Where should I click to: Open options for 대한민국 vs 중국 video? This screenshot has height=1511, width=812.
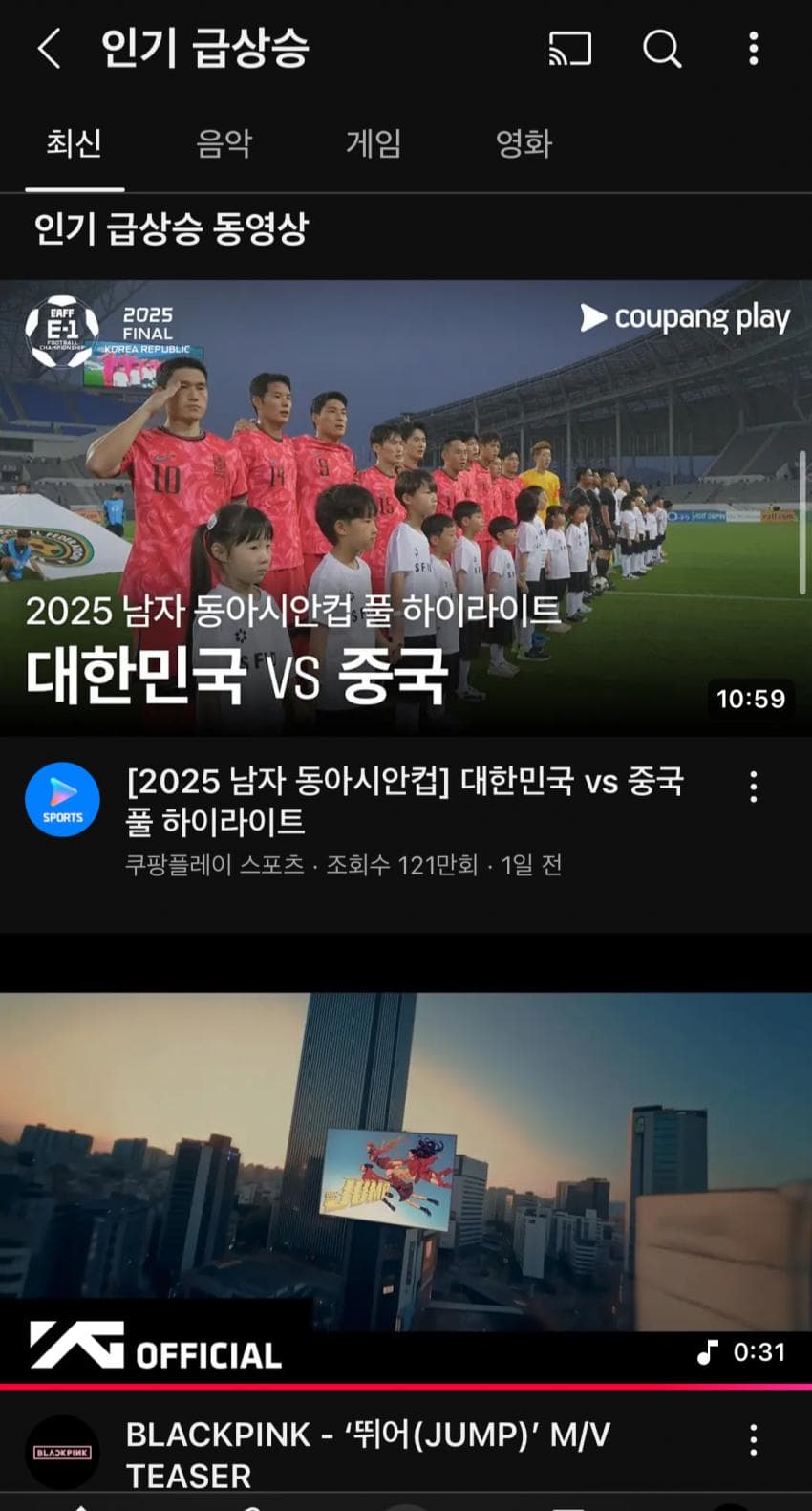(754, 787)
